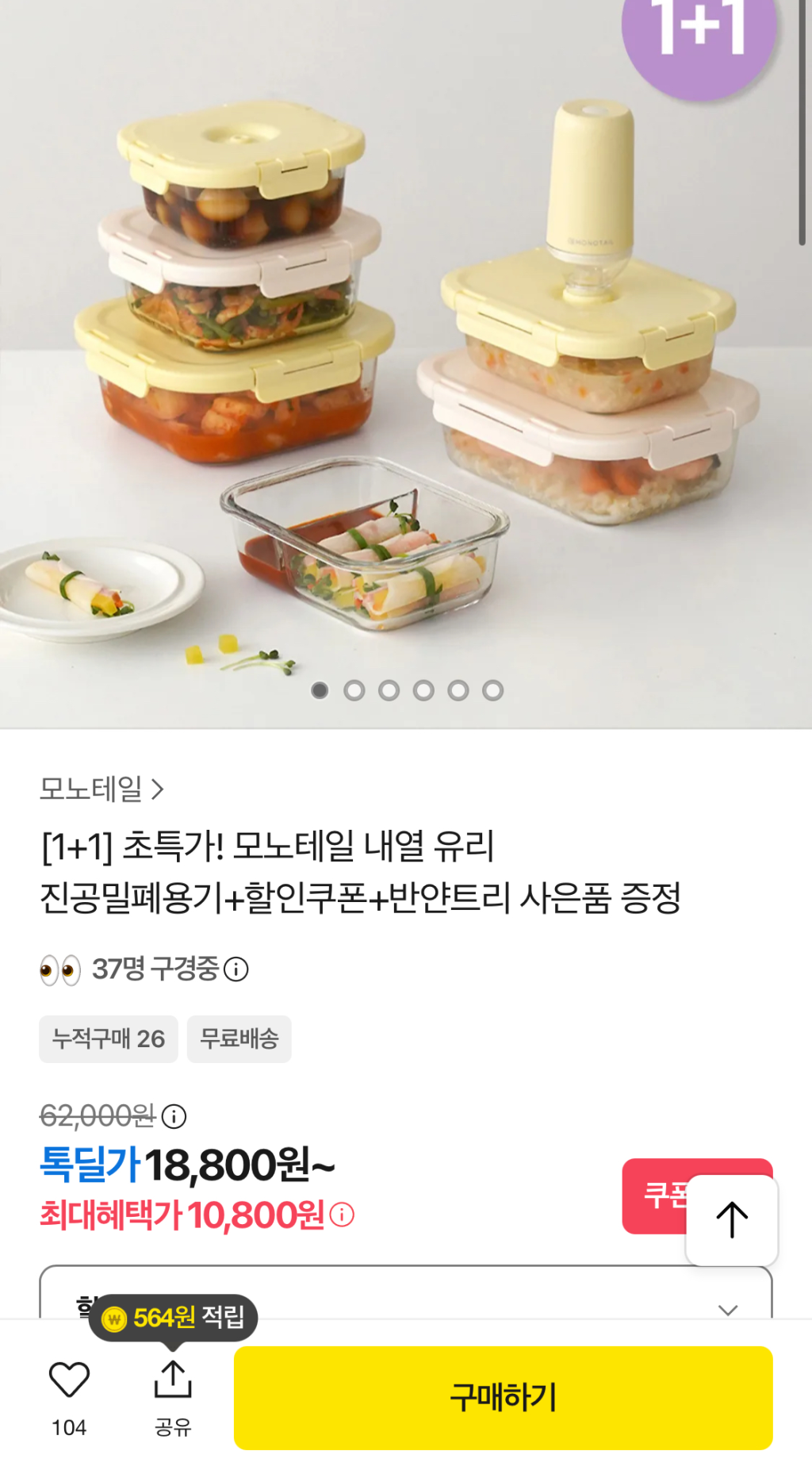Share this product via 공유 icon
This screenshot has height=1474, width=812.
[173, 1381]
